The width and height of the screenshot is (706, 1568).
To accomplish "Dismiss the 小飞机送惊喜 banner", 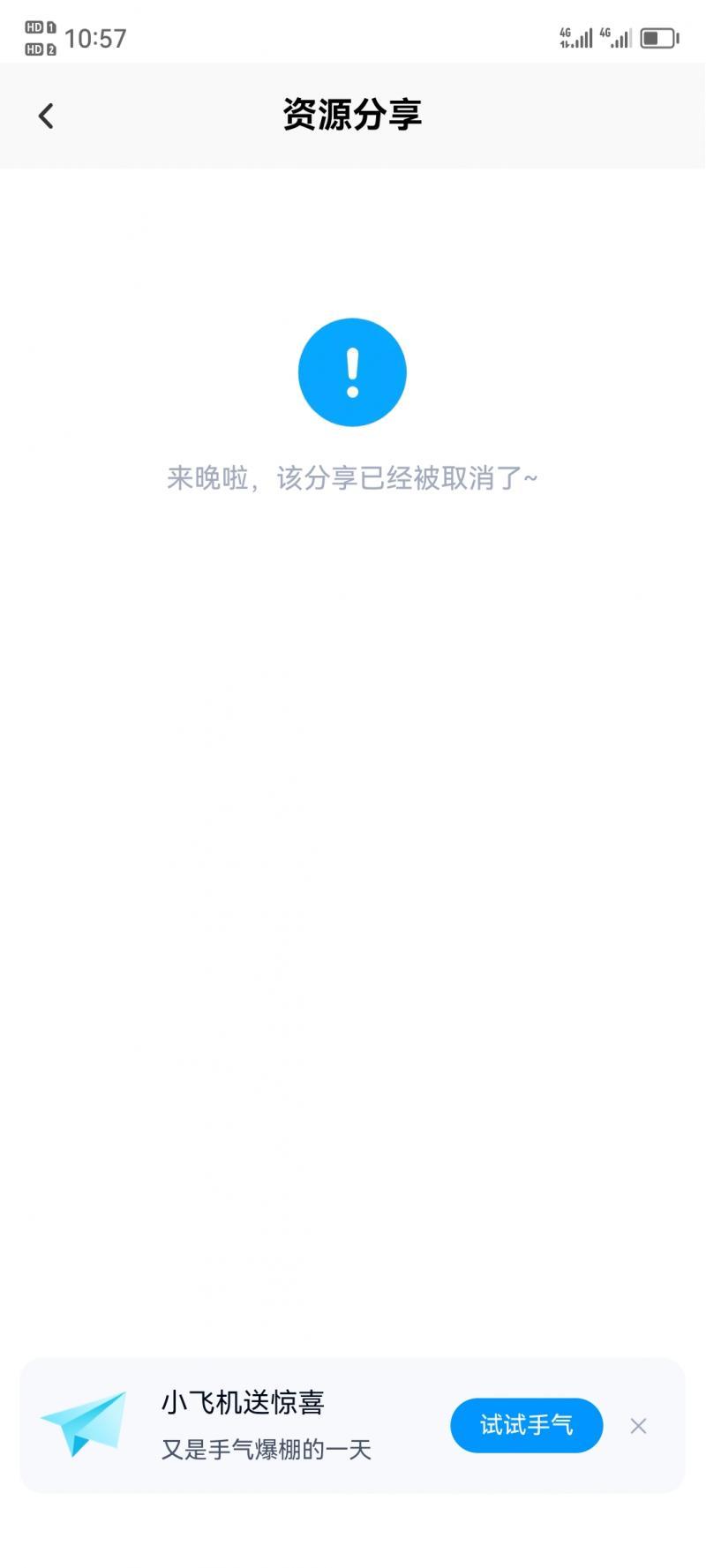I will pos(638,1426).
